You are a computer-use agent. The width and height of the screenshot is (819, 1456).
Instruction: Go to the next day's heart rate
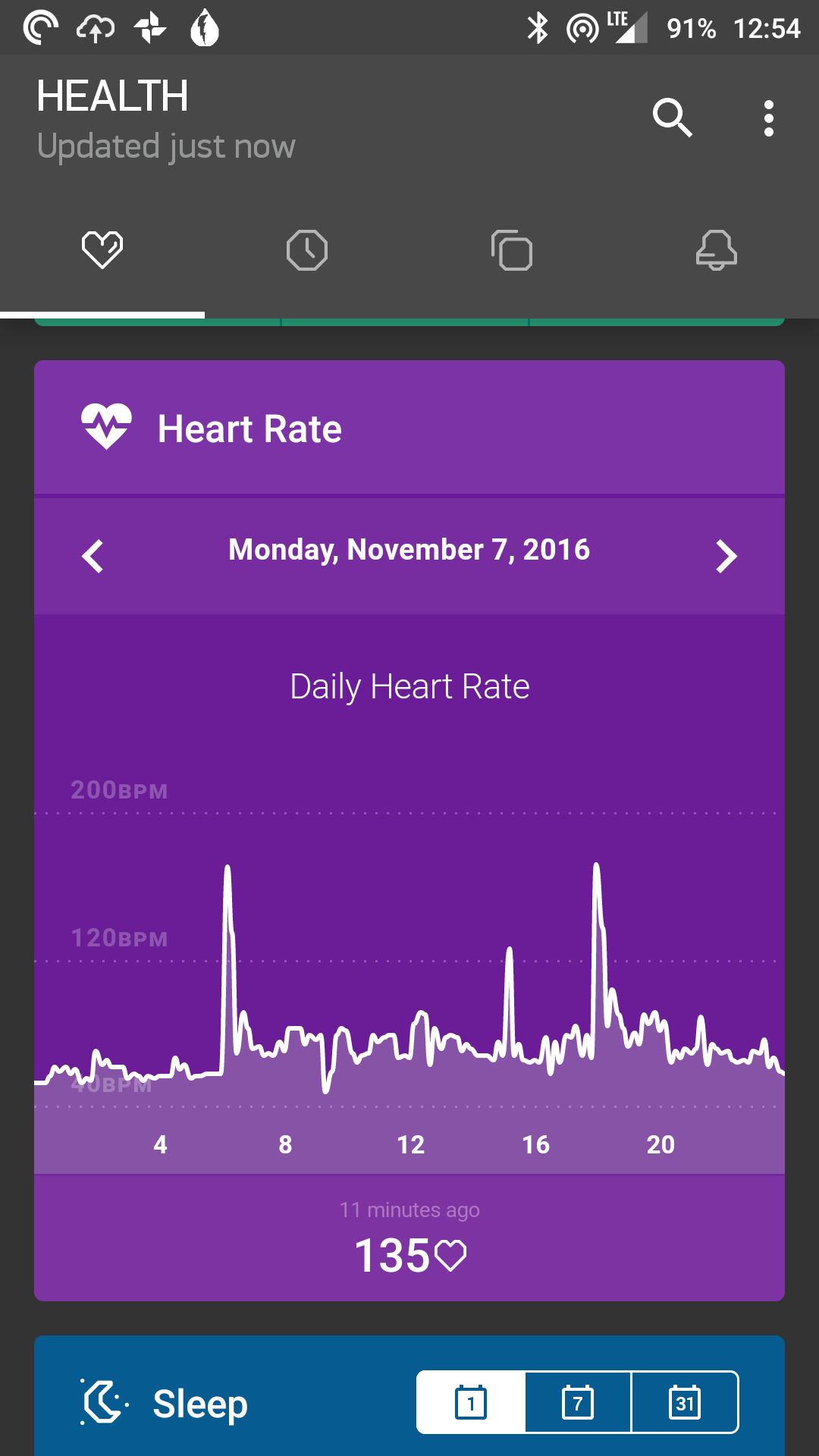(726, 557)
